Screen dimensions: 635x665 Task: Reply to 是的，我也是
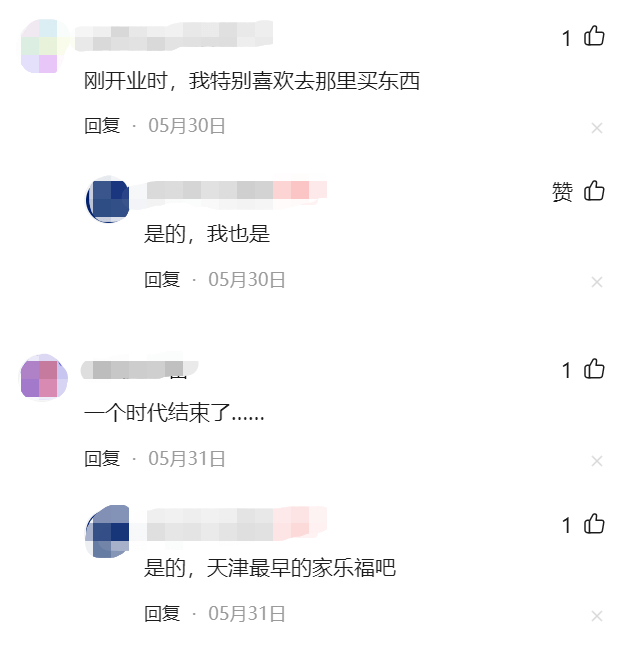[162, 280]
